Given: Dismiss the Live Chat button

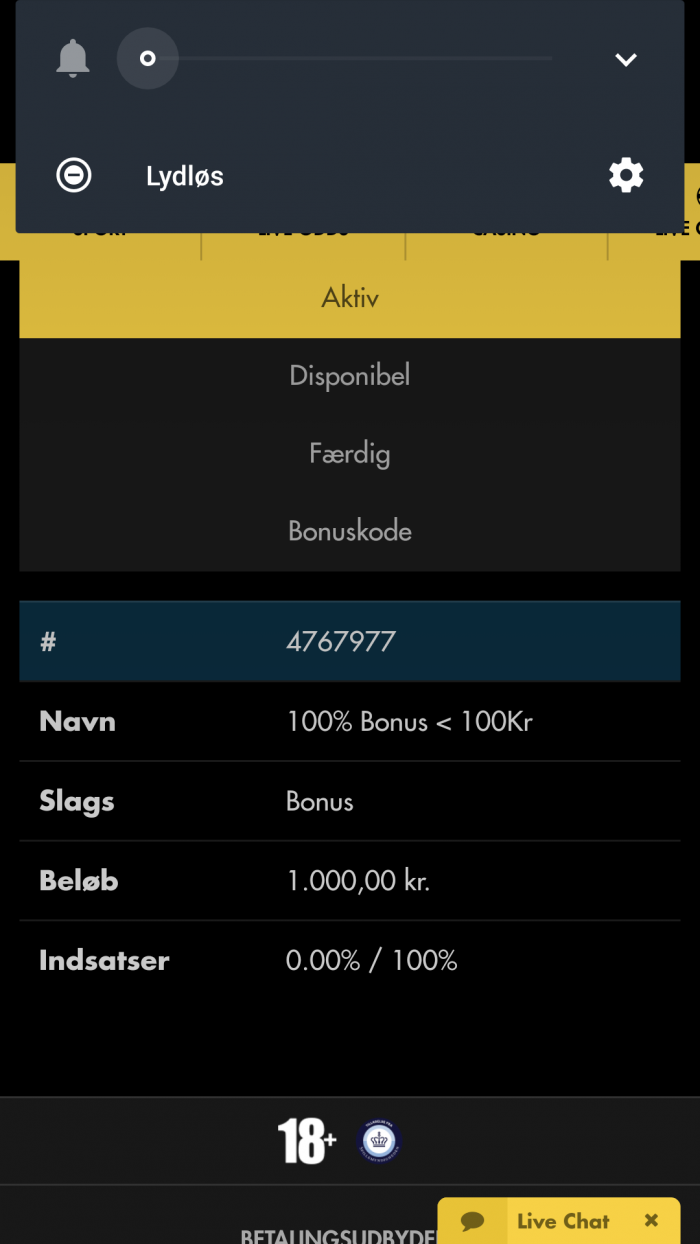Looking at the screenshot, I should point(651,1220).
